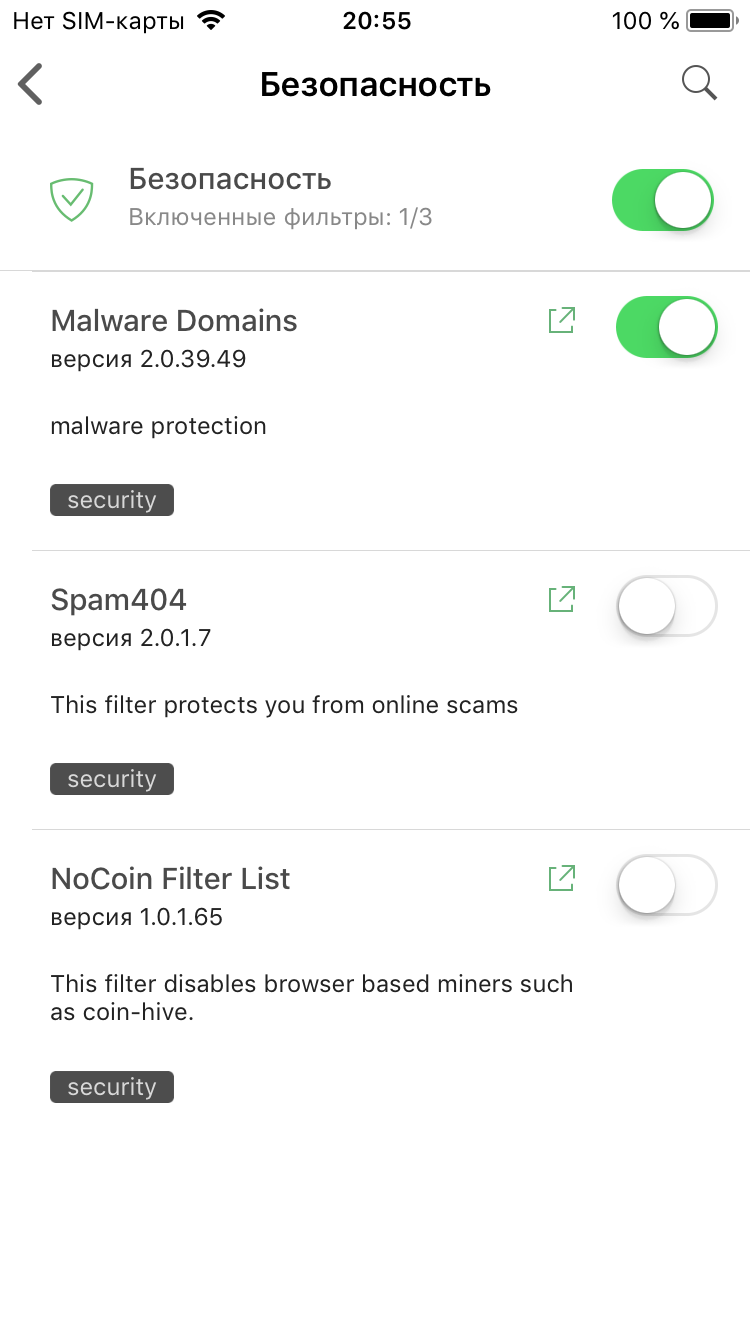Select the security tag under NoCoin Filter List
Screen dimensions: 750x1334
point(112,1087)
